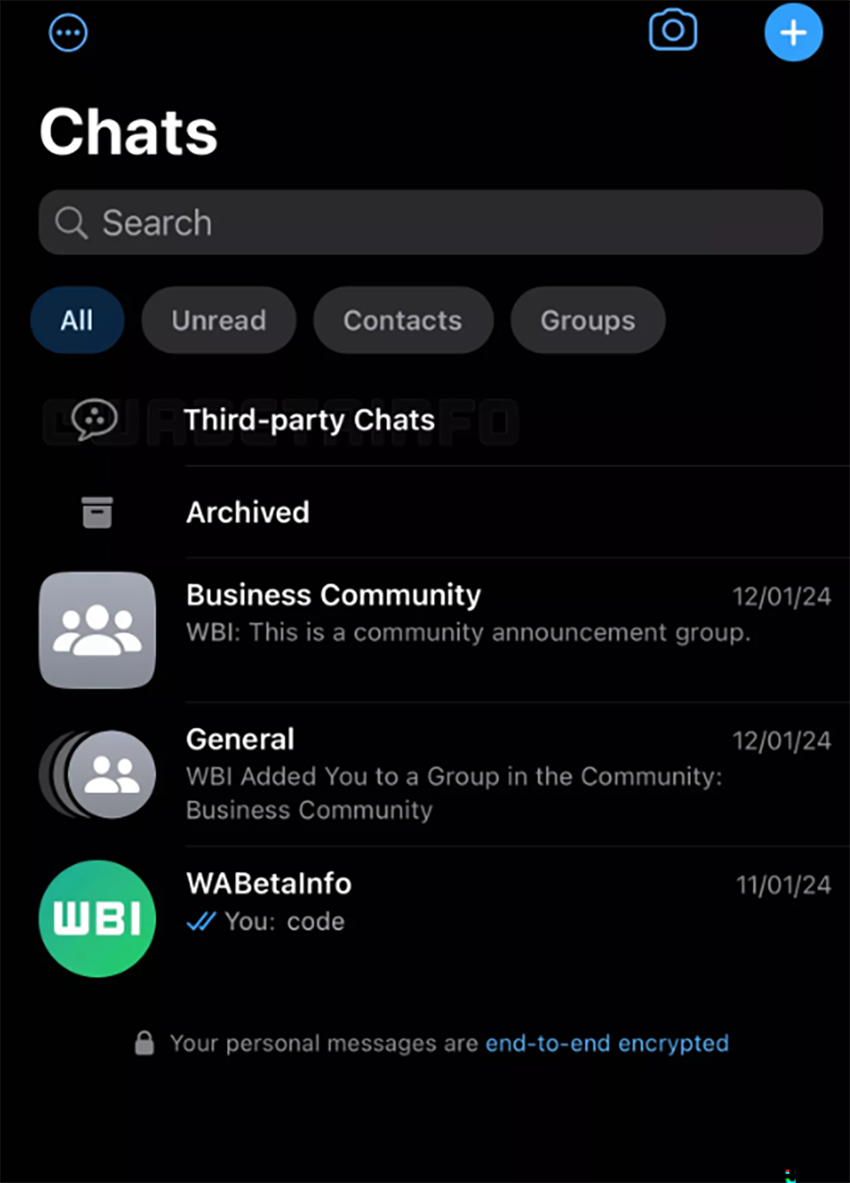Open the Business Community chat
This screenshot has width=850, height=1183.
pos(440,628)
